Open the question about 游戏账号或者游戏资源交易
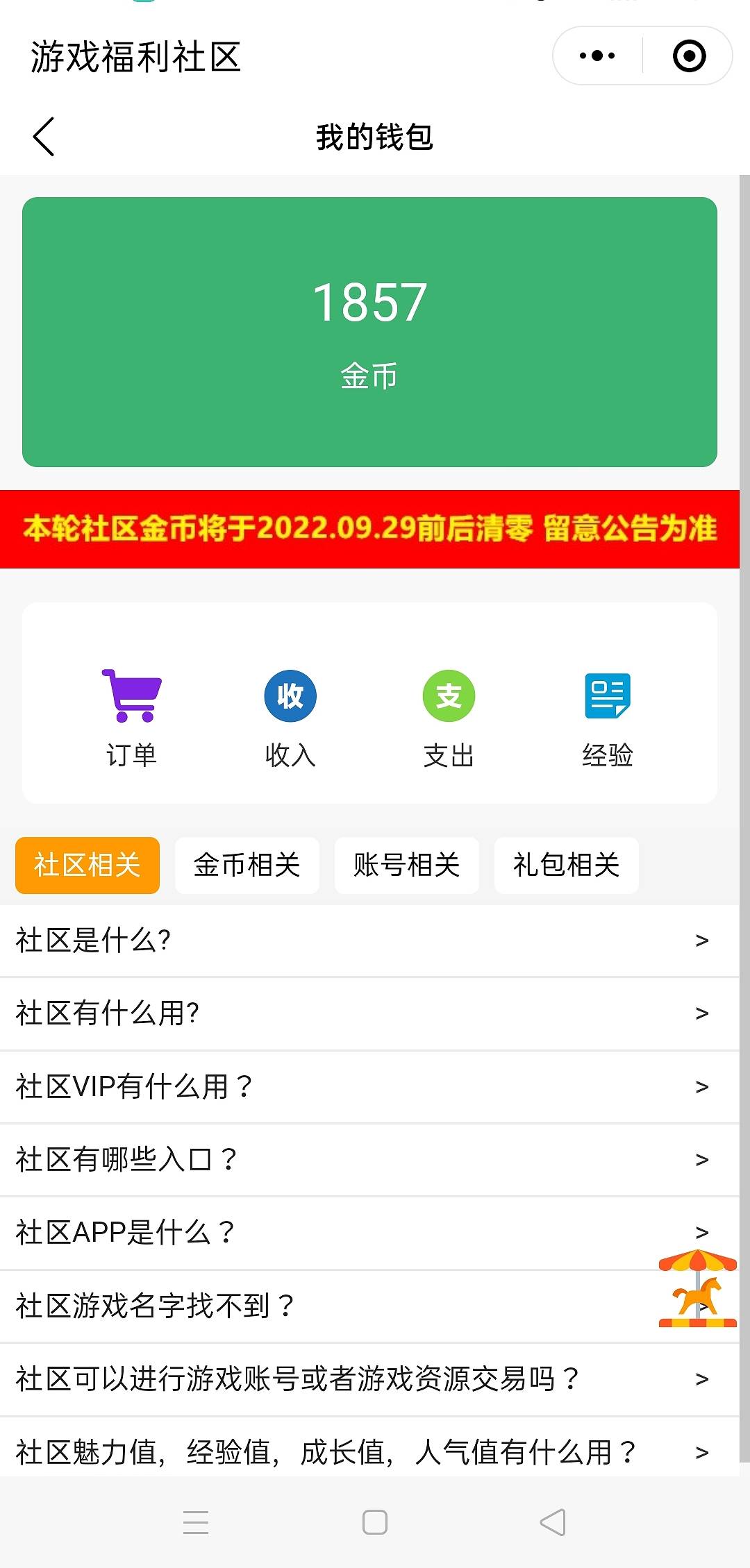 pos(368,1379)
